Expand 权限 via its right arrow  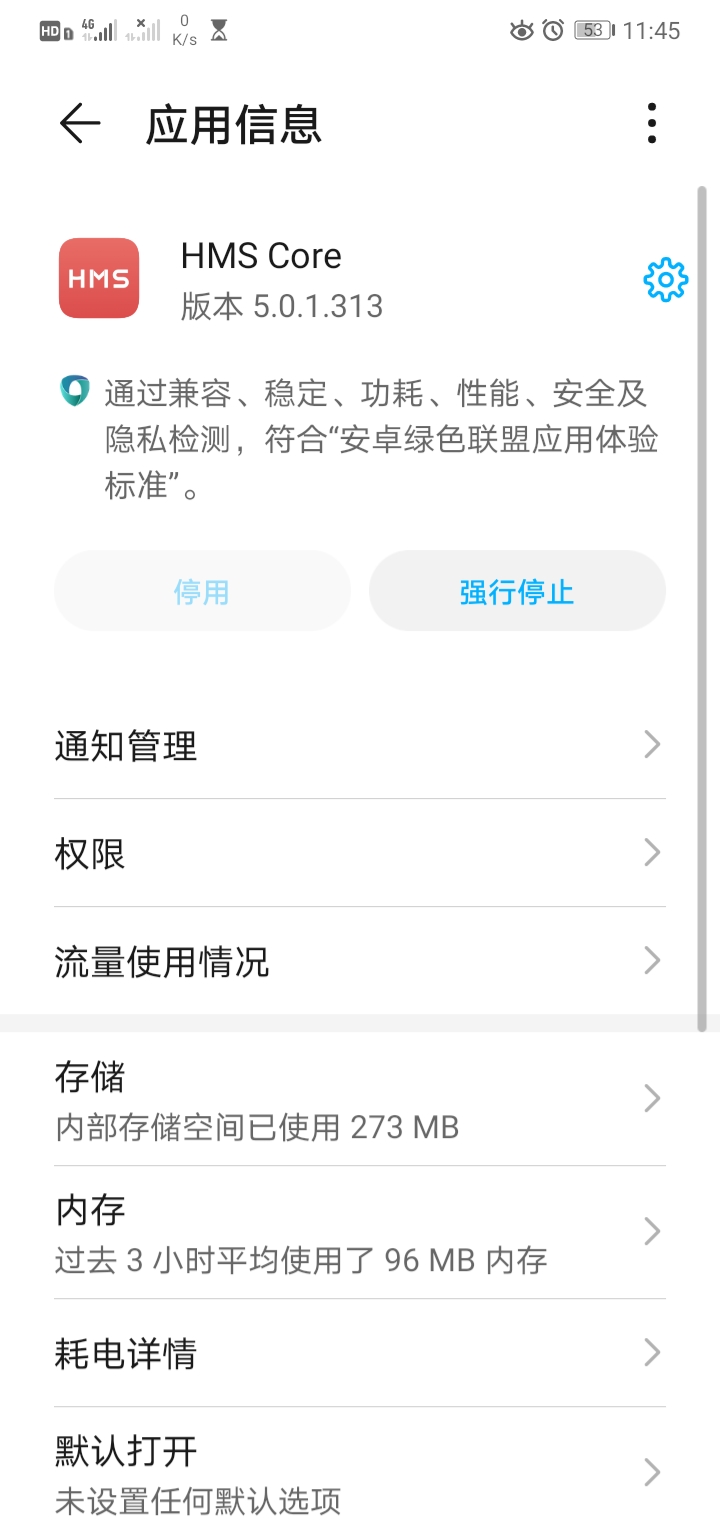[654, 852]
